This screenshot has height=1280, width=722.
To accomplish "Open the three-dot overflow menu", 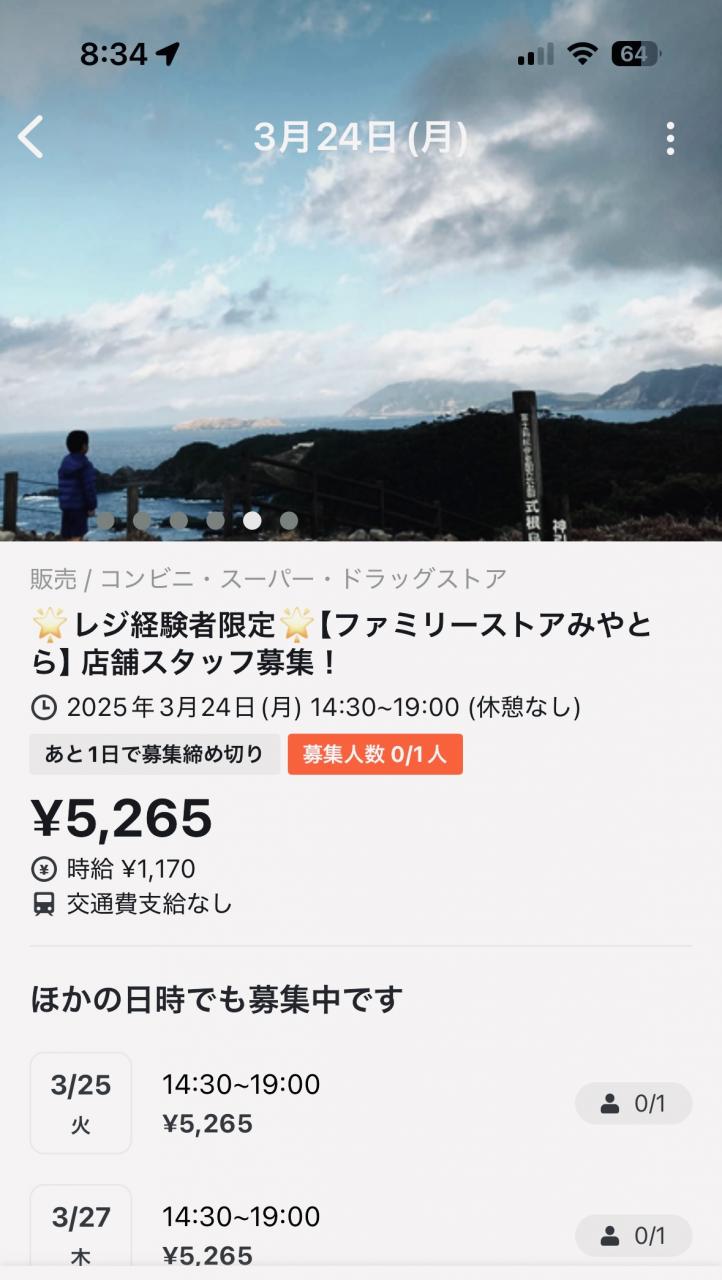I will (x=670, y=139).
